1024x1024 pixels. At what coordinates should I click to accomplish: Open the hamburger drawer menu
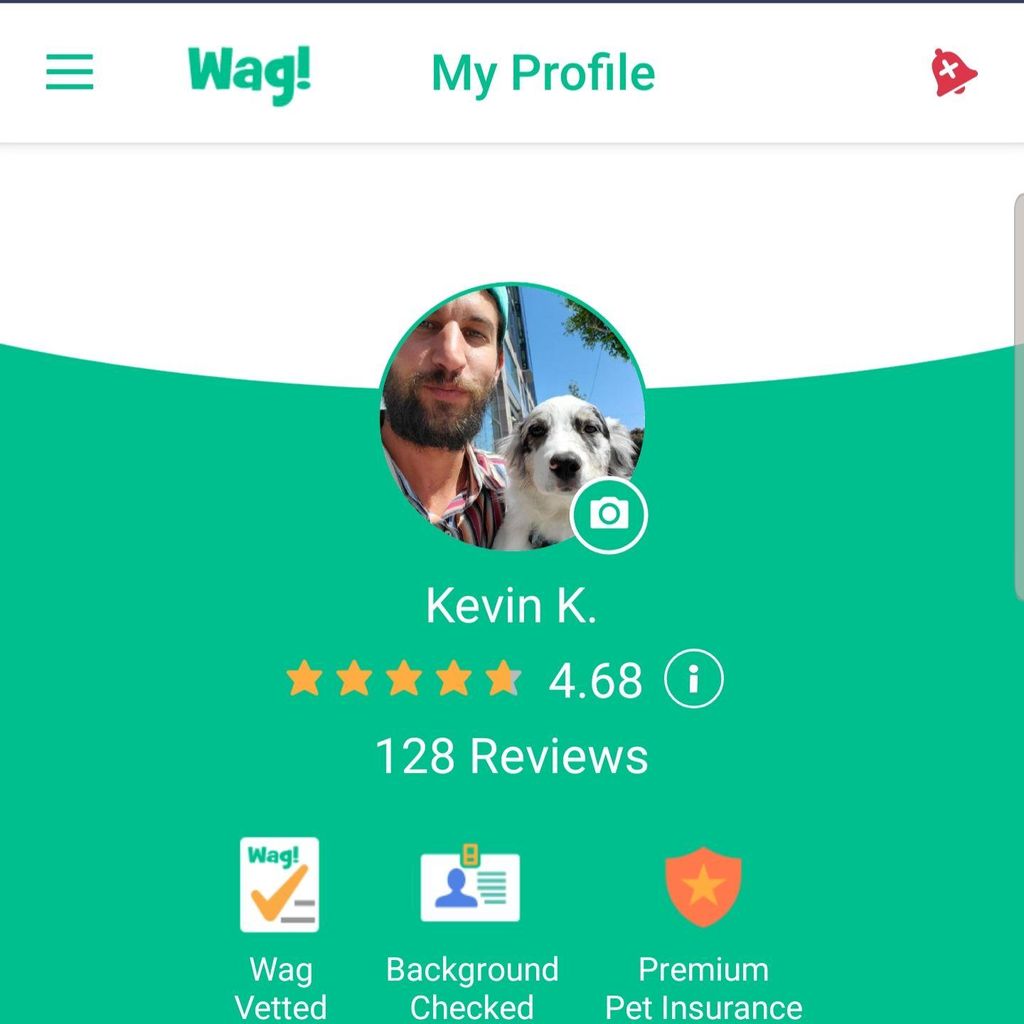tap(70, 72)
